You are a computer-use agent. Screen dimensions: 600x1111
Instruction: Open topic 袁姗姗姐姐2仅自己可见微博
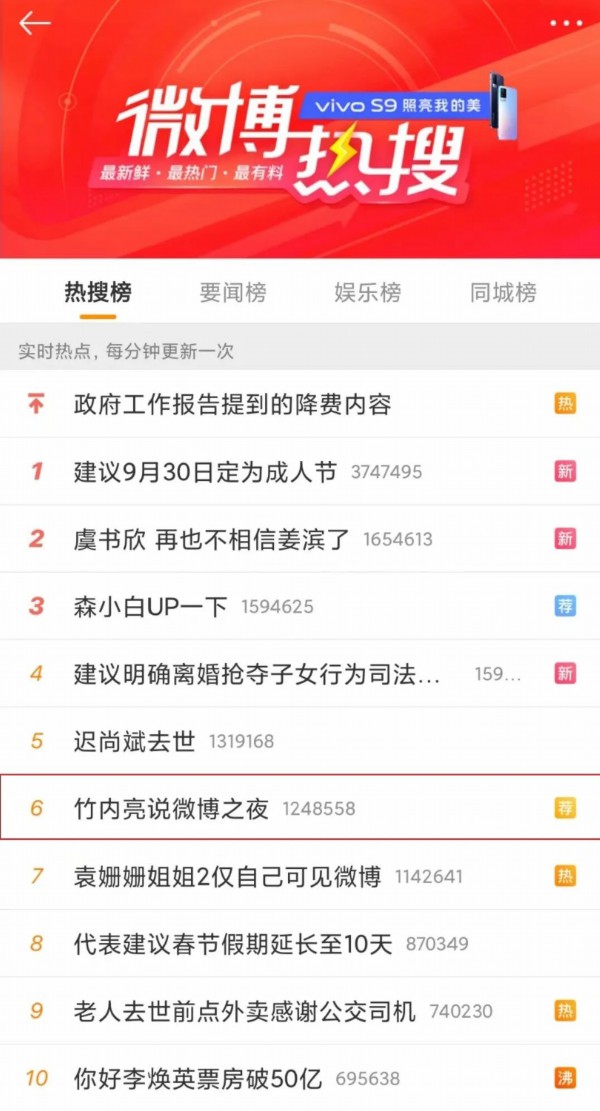click(x=227, y=876)
